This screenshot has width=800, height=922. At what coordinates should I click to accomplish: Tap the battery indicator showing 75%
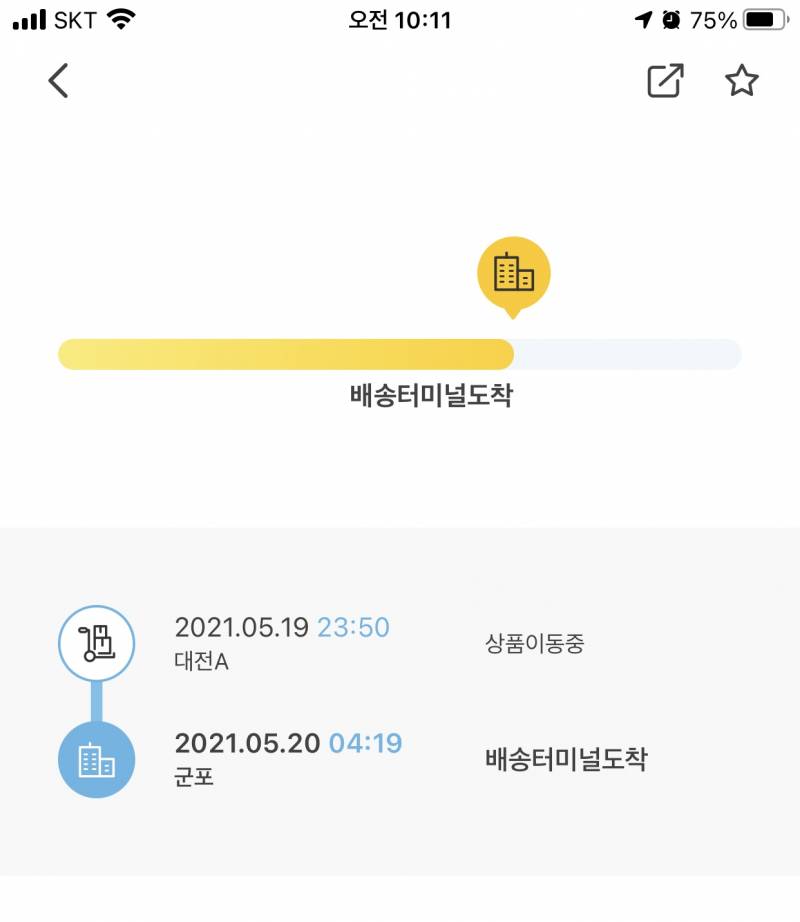(762, 17)
